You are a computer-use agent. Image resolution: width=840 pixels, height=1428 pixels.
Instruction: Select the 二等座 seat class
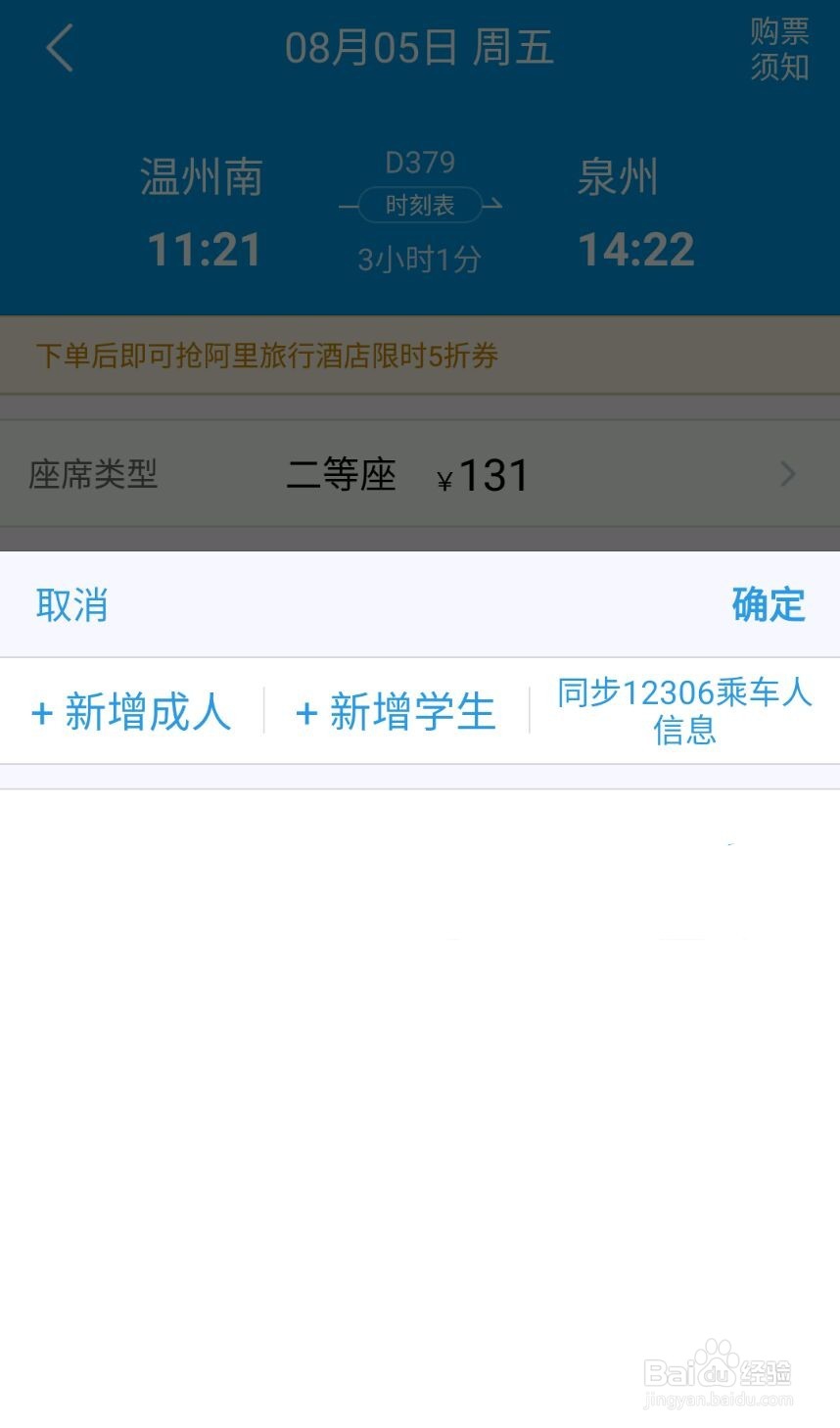339,474
